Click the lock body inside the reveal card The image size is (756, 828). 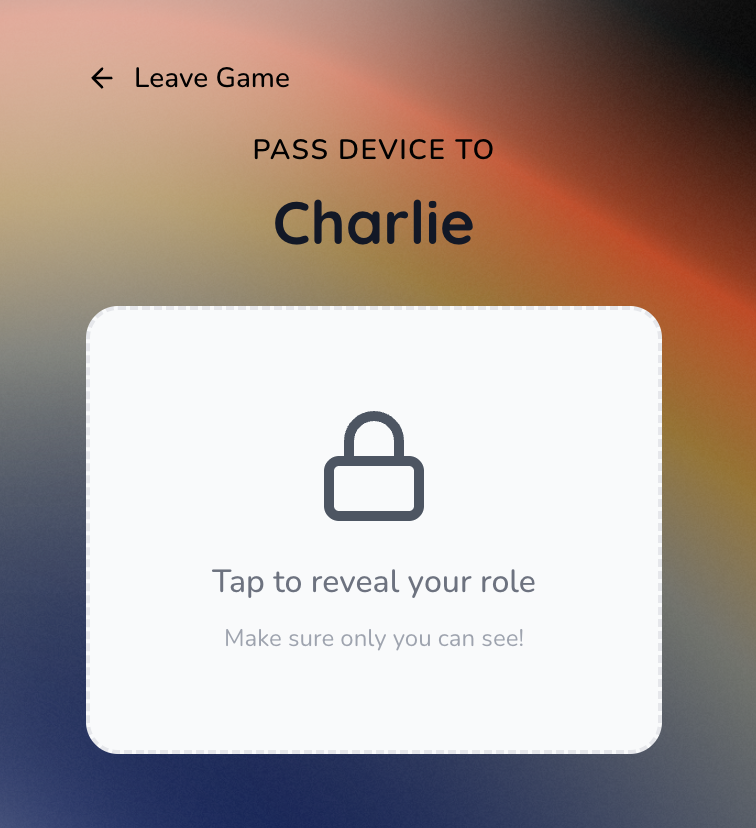pos(375,490)
